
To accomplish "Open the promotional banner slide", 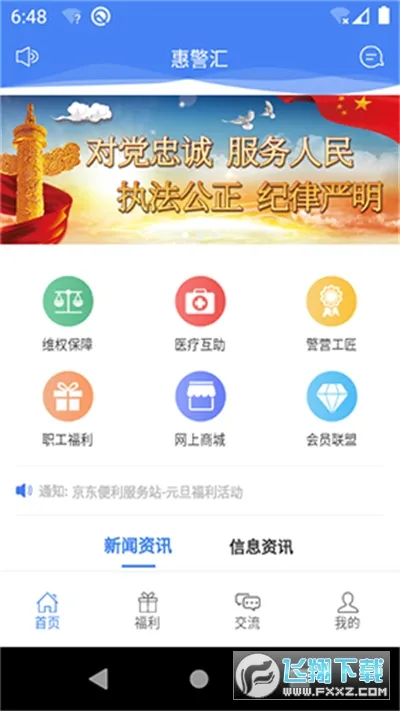I will (200, 170).
